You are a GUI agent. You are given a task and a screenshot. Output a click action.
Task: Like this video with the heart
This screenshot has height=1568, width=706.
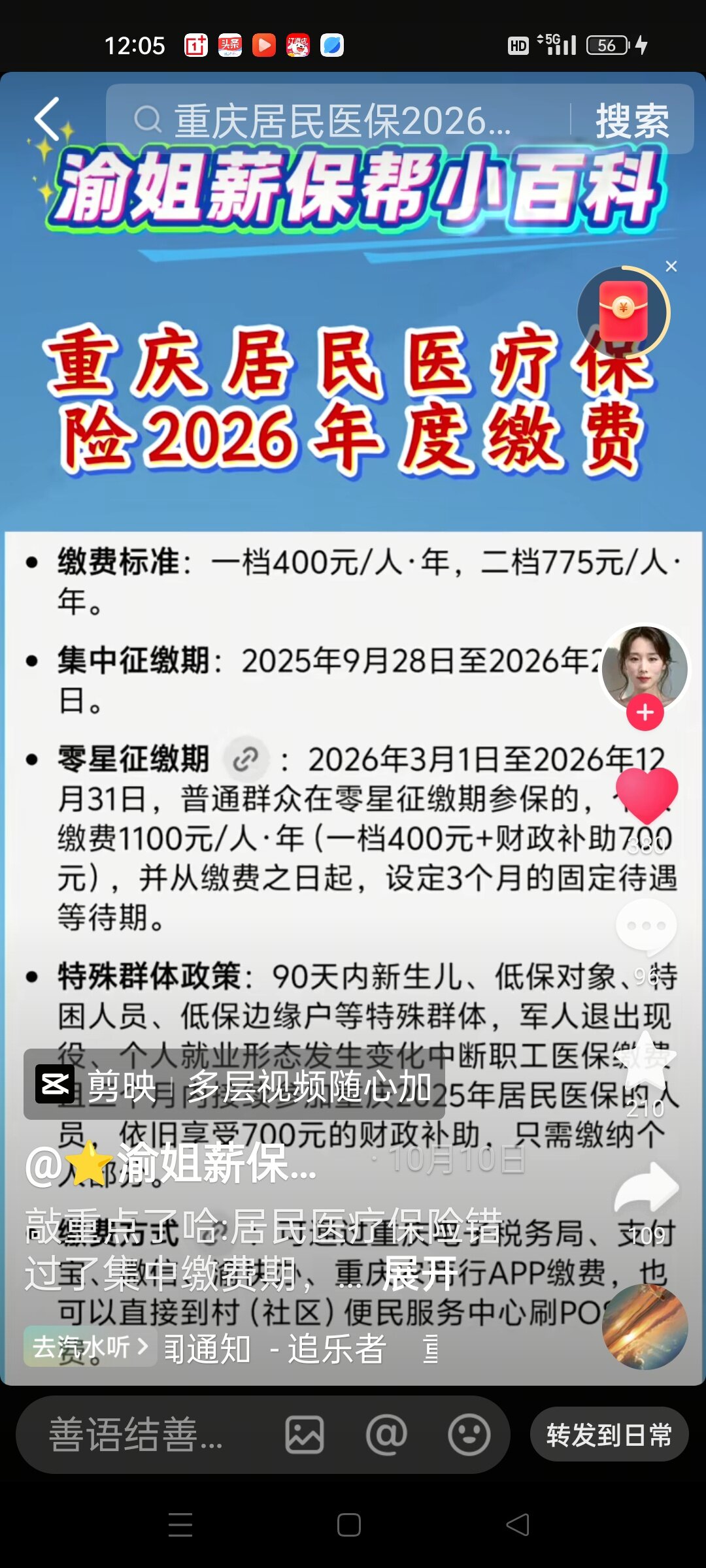tap(646, 794)
